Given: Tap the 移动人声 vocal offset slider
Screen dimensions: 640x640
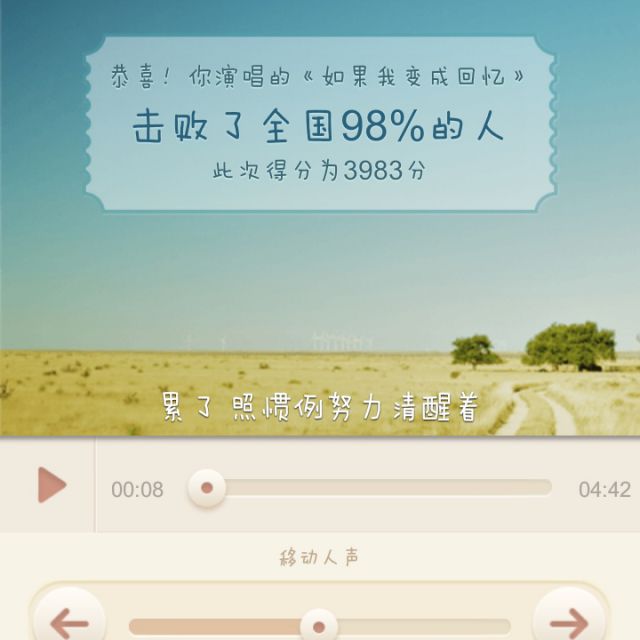Looking at the screenshot, I should 320,627.
